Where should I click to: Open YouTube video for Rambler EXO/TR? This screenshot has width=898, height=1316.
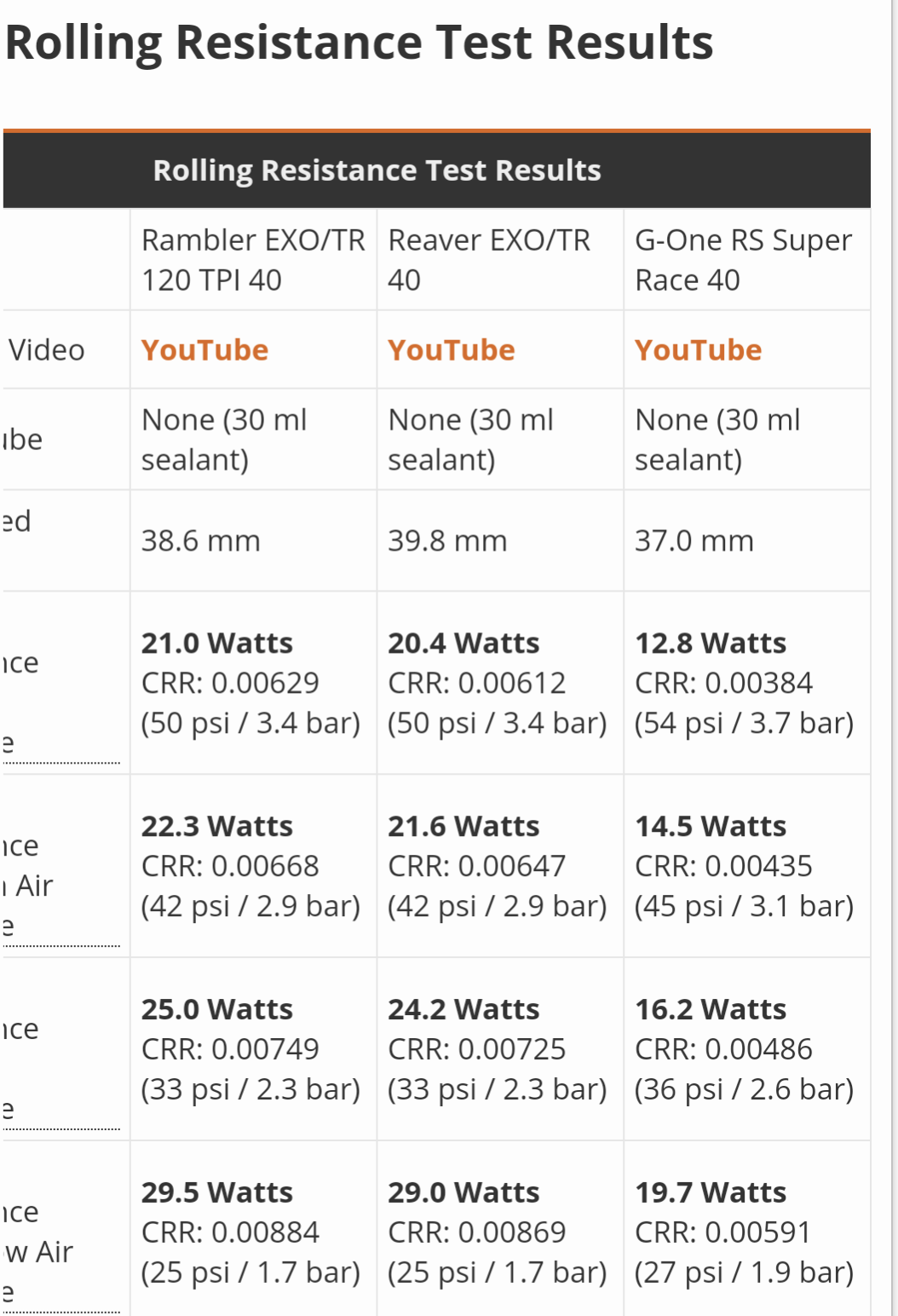pyautogui.click(x=204, y=350)
